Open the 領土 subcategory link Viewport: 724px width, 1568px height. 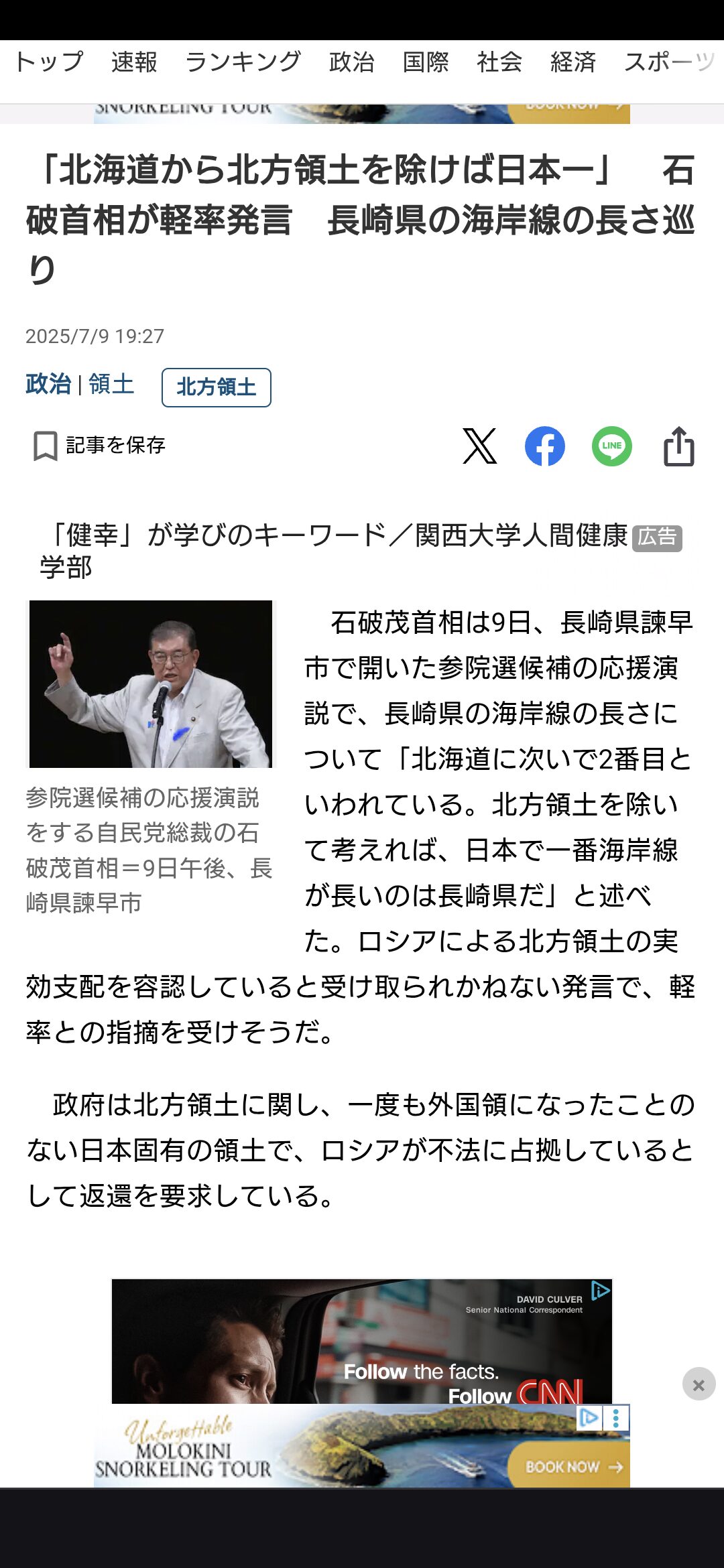pos(111,384)
